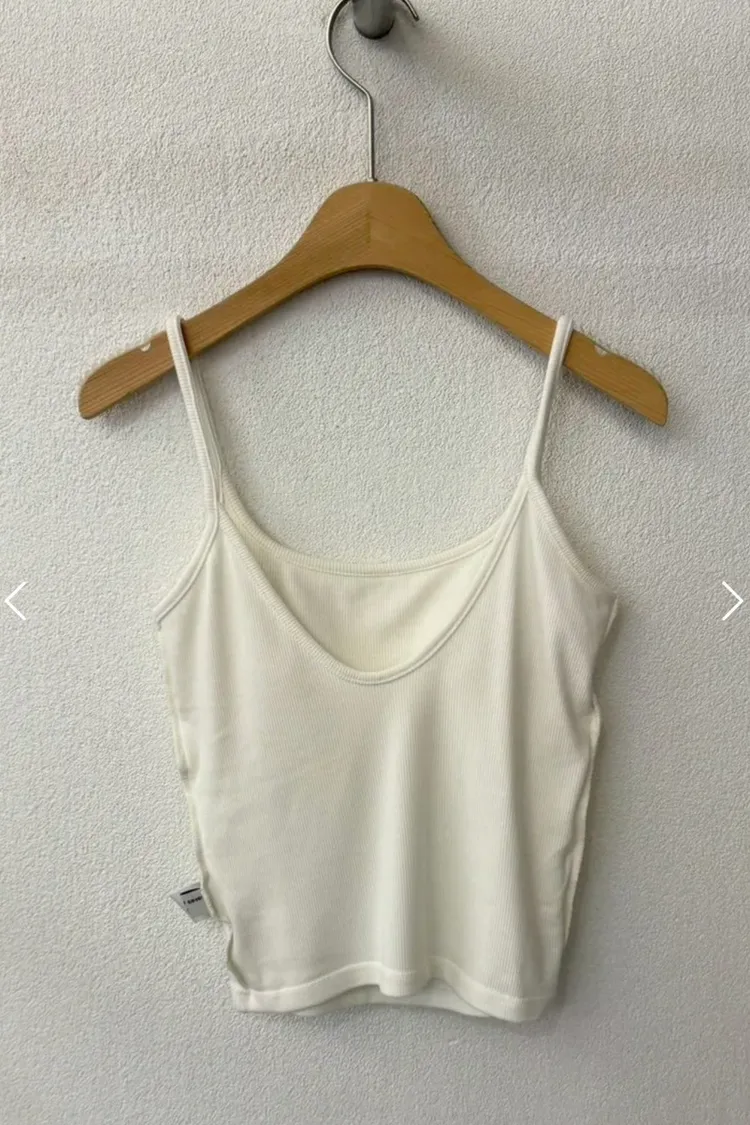Image resolution: width=750 pixels, height=1125 pixels.
Task: Go to the previous product photo
Action: pyautogui.click(x=16, y=601)
